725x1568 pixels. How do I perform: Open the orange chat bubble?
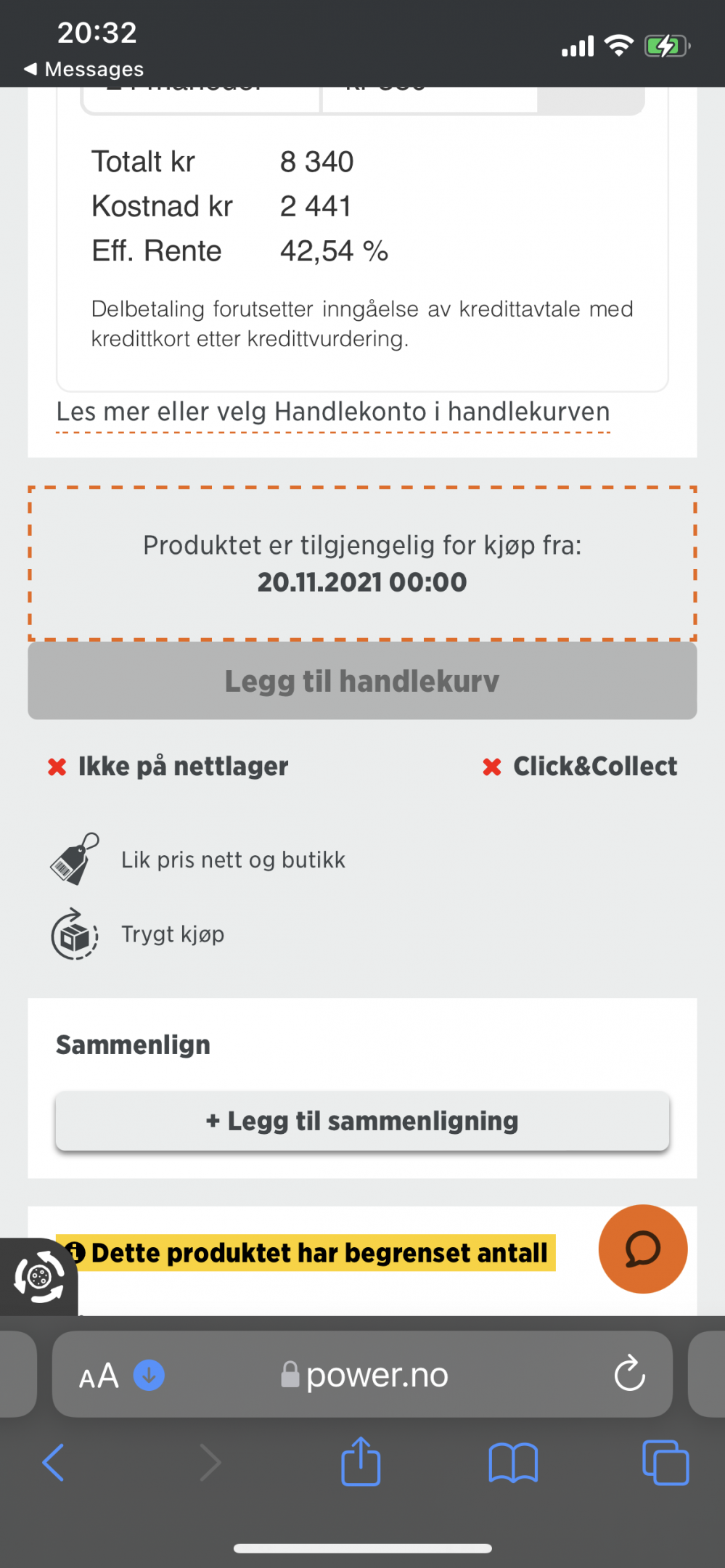point(643,1249)
